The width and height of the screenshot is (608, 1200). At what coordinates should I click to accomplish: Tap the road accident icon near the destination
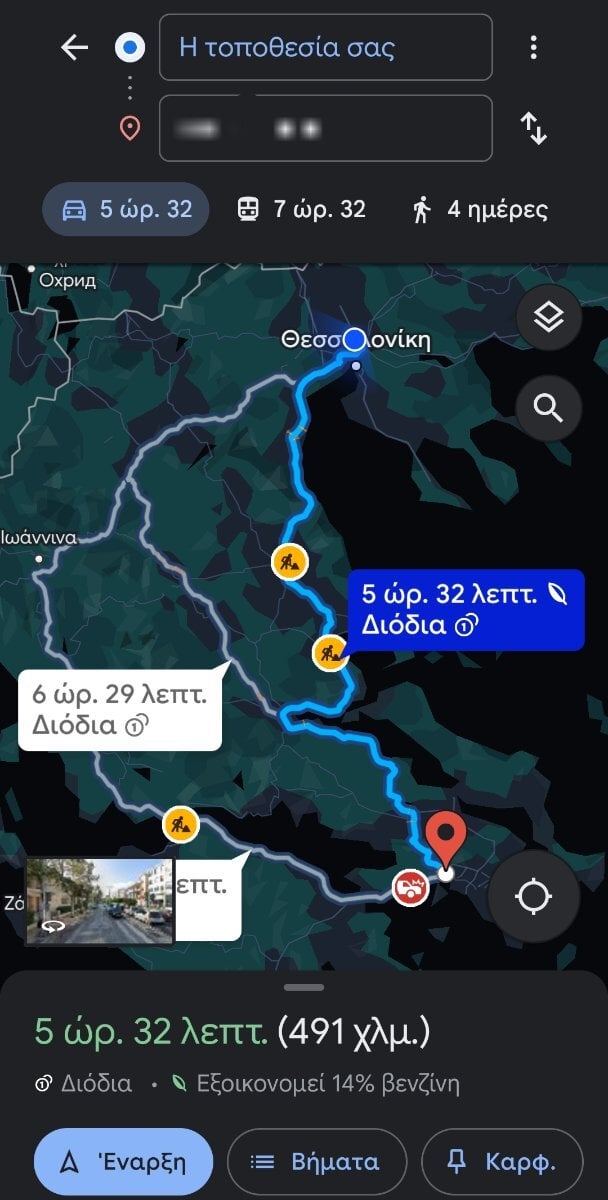click(409, 886)
